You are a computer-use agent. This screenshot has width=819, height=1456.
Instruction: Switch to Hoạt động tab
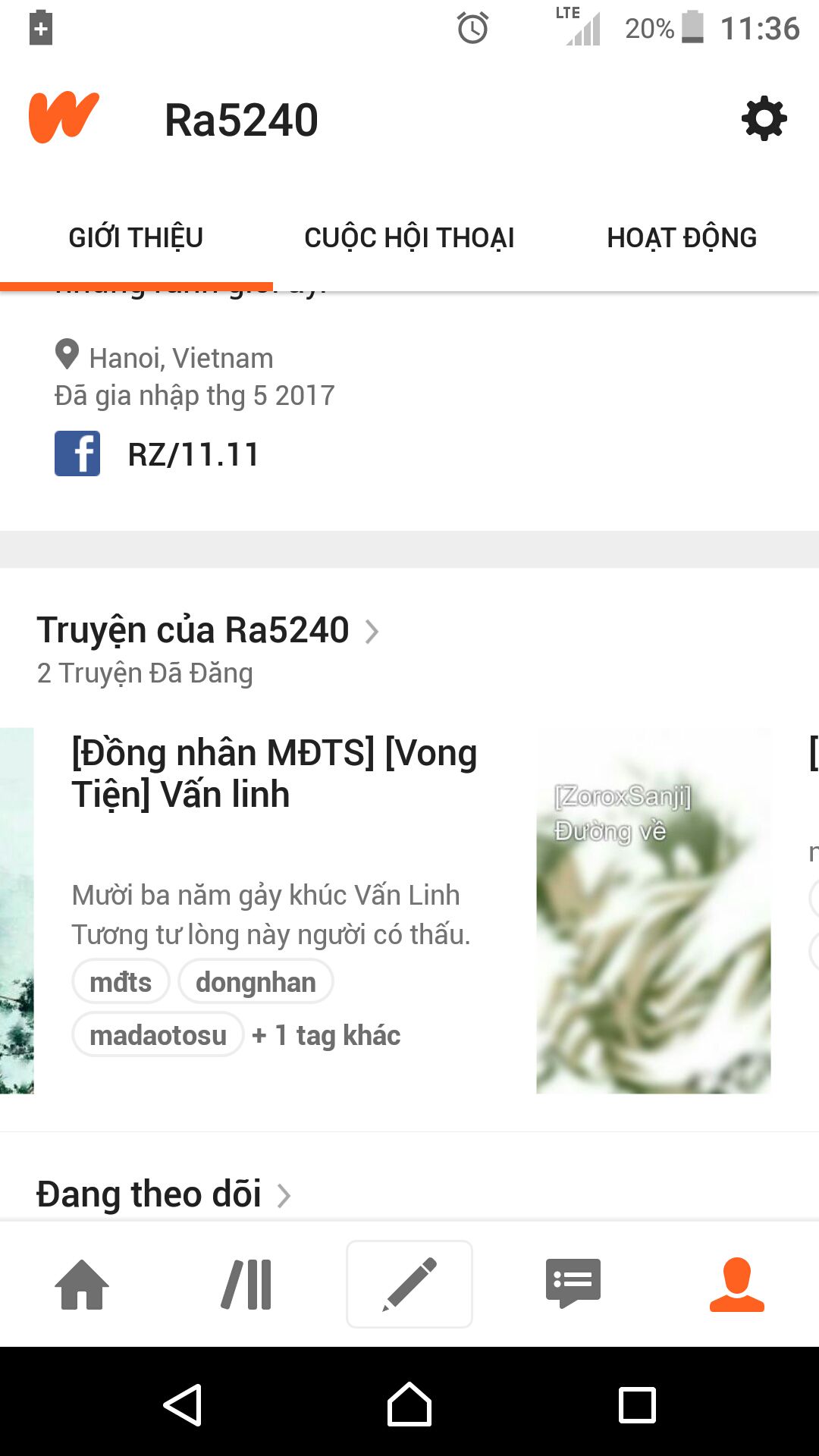681,238
